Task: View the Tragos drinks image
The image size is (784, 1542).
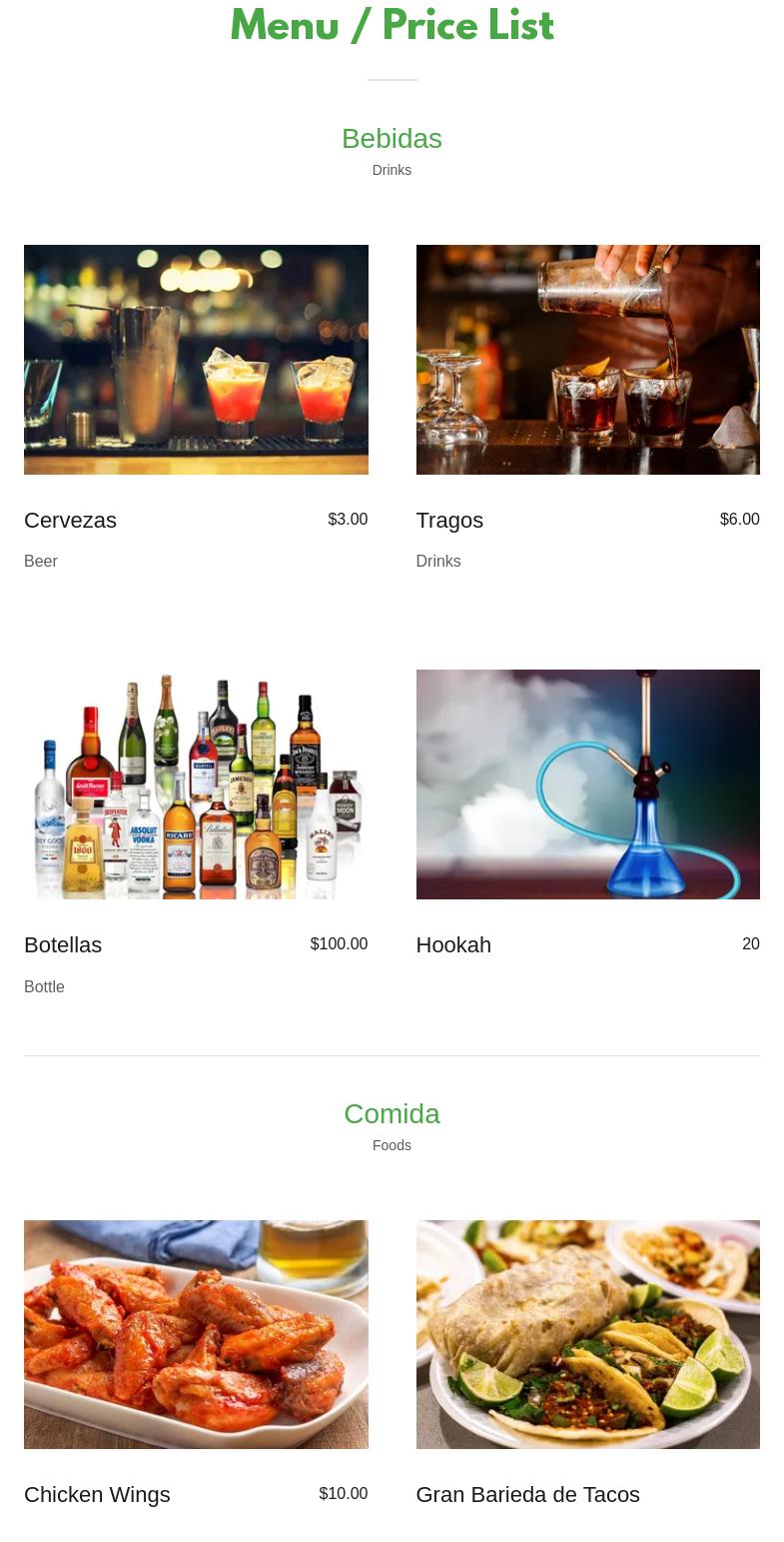Action: pyautogui.click(x=587, y=359)
